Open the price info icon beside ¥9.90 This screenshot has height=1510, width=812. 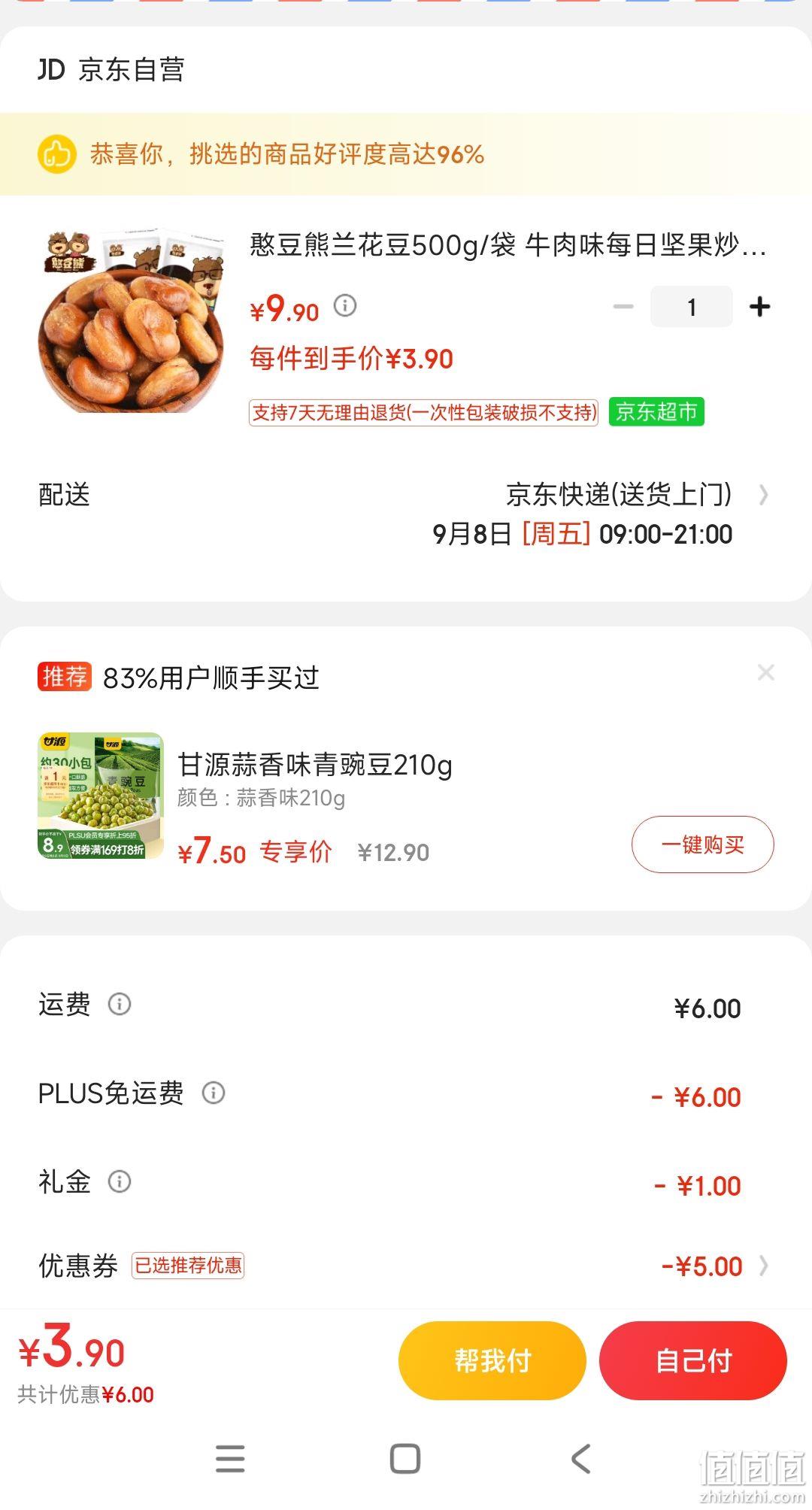click(x=345, y=305)
